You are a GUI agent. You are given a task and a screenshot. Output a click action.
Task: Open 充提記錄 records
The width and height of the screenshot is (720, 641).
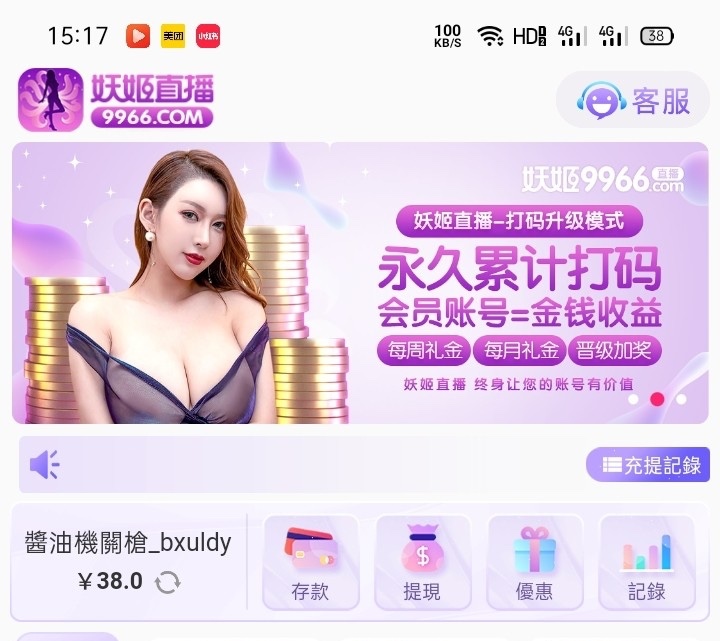[648, 465]
